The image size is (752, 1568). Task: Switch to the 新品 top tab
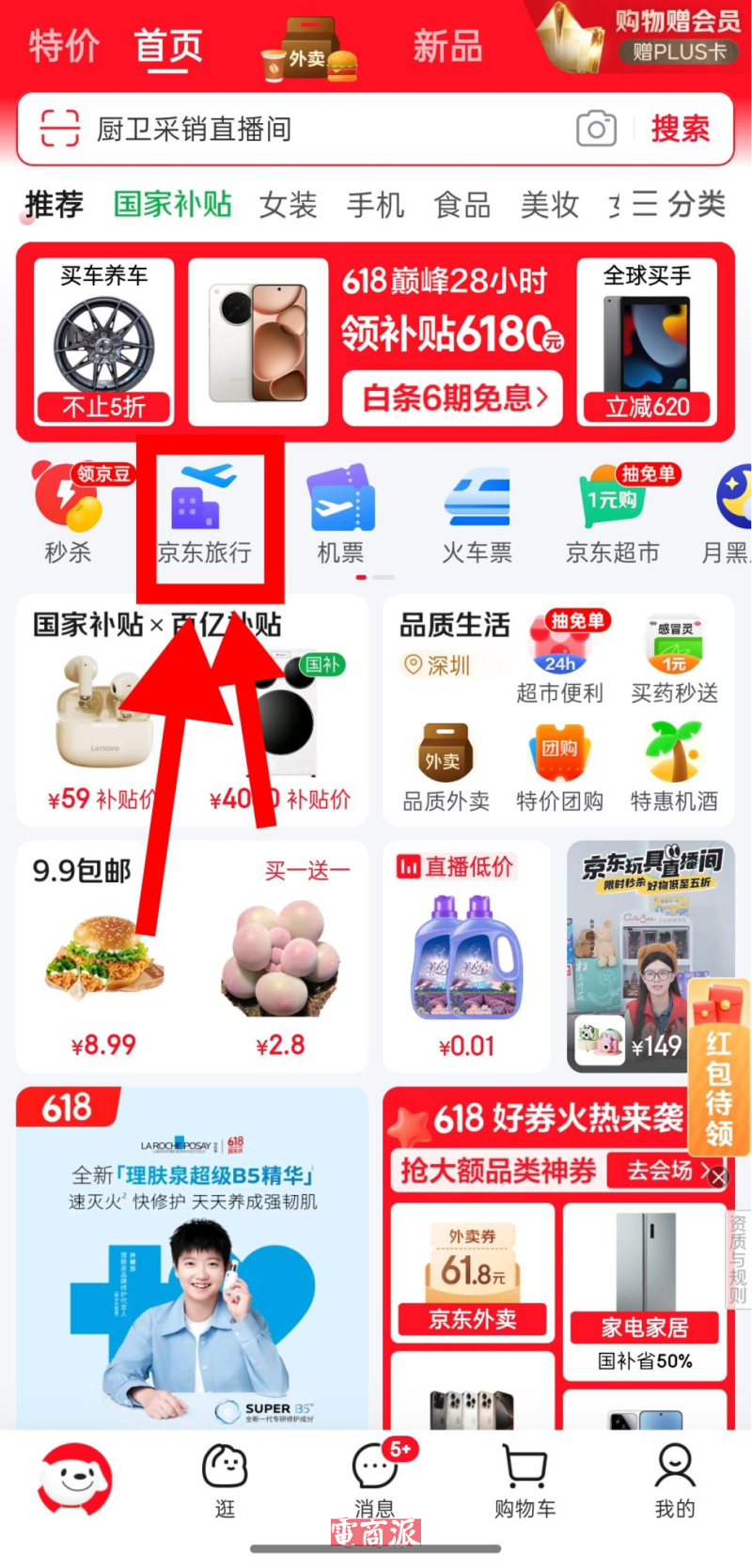pyautogui.click(x=447, y=46)
